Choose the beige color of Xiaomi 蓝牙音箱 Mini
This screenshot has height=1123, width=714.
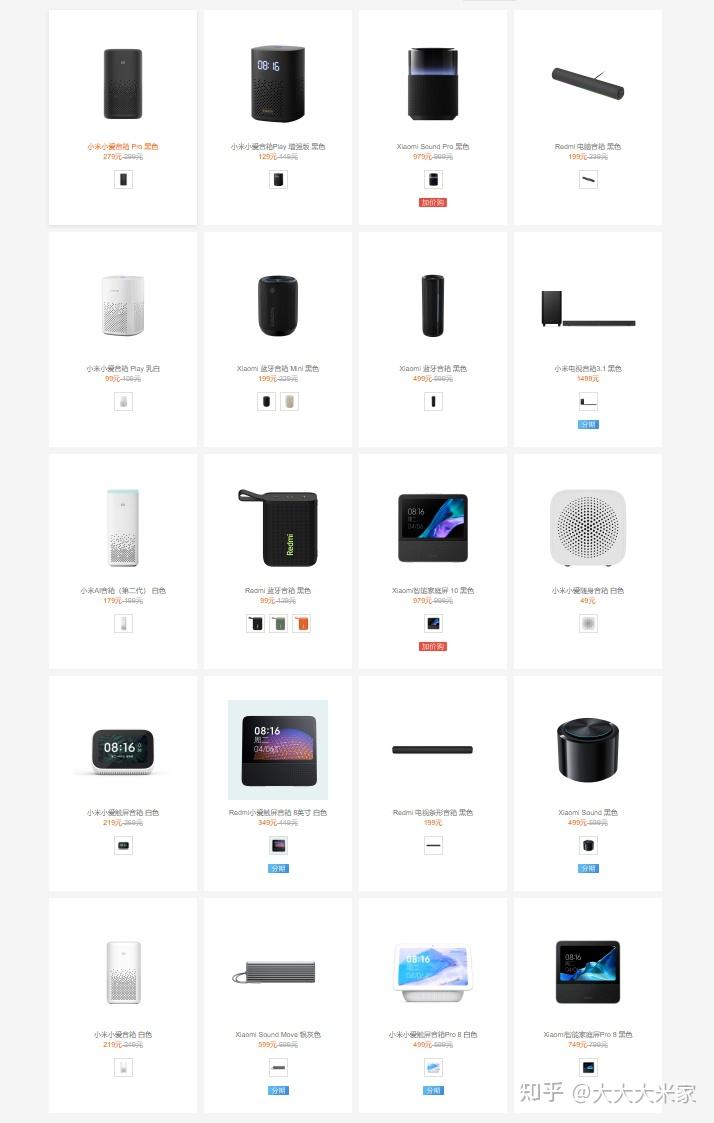[x=290, y=401]
